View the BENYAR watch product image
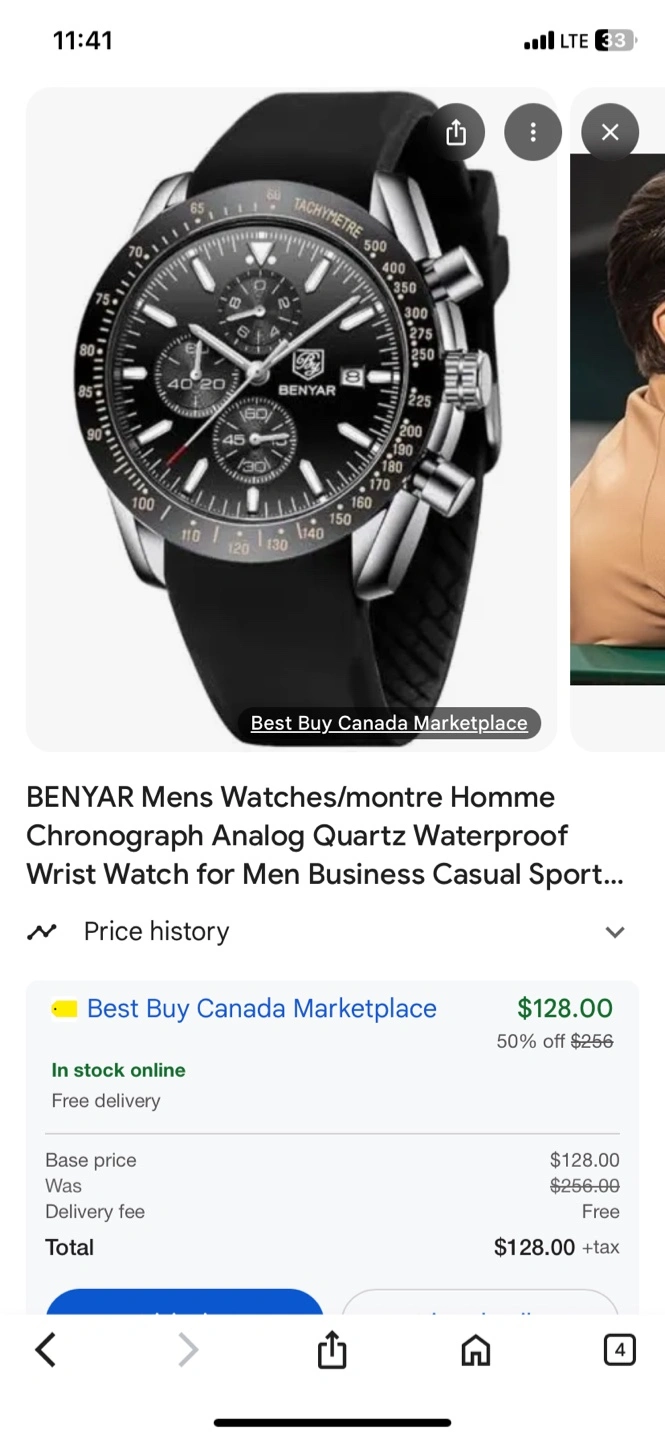Screen dimensions: 665x1440 coord(291,419)
